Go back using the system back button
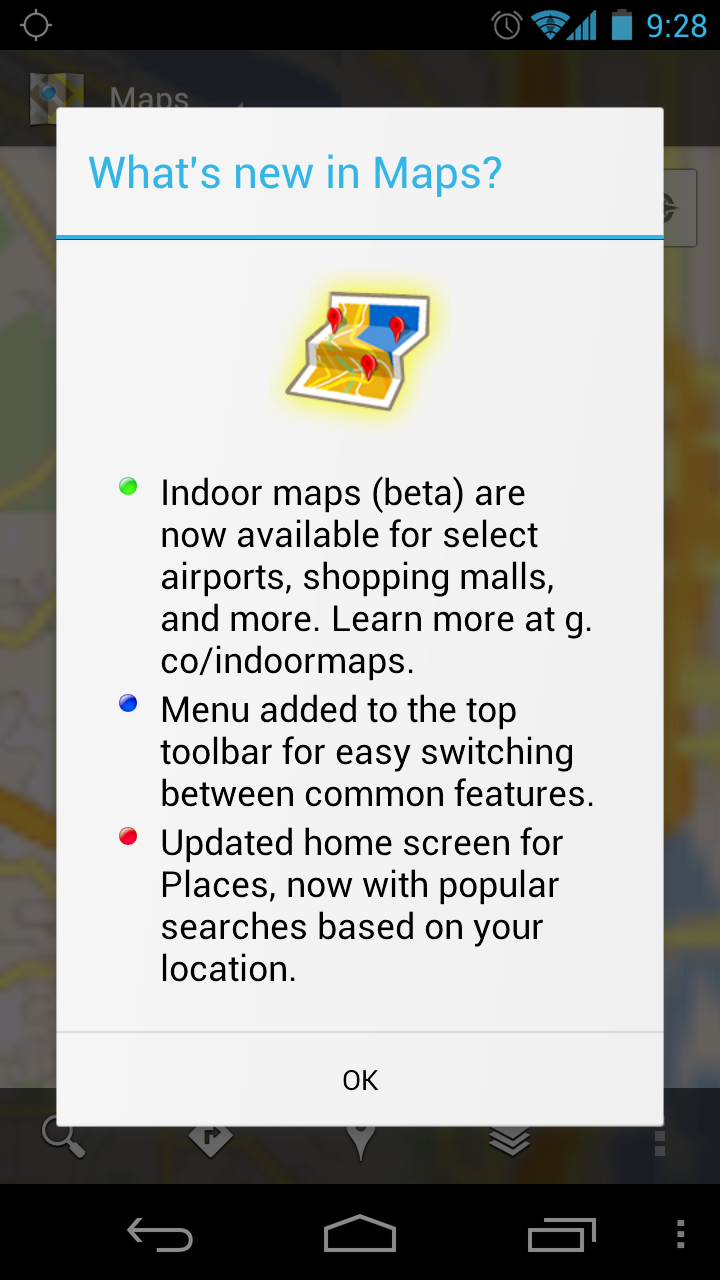The height and width of the screenshot is (1280, 720). click(x=160, y=1235)
